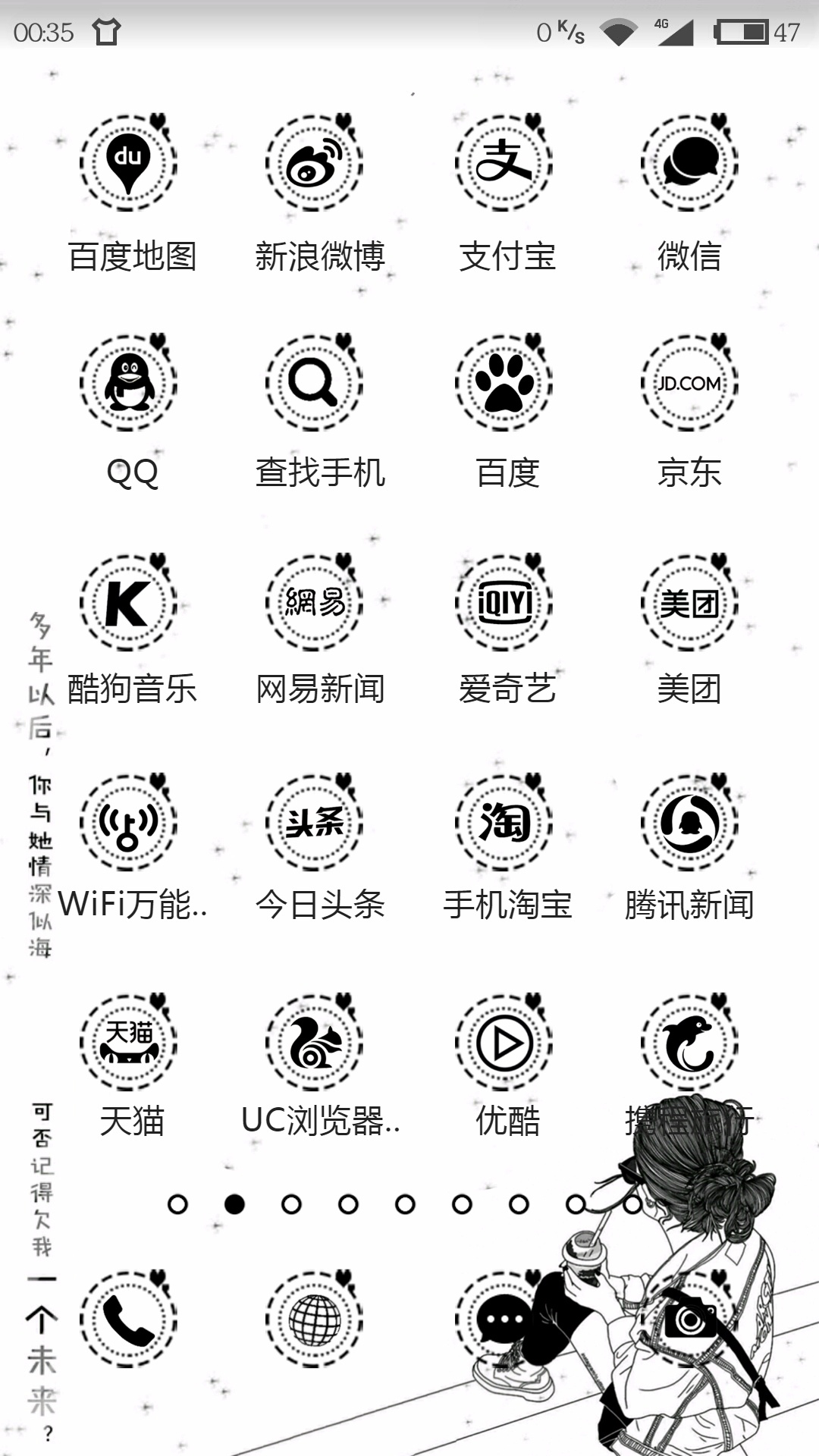The height and width of the screenshot is (1456, 819).
Task: Launch 微信
Action: click(689, 163)
